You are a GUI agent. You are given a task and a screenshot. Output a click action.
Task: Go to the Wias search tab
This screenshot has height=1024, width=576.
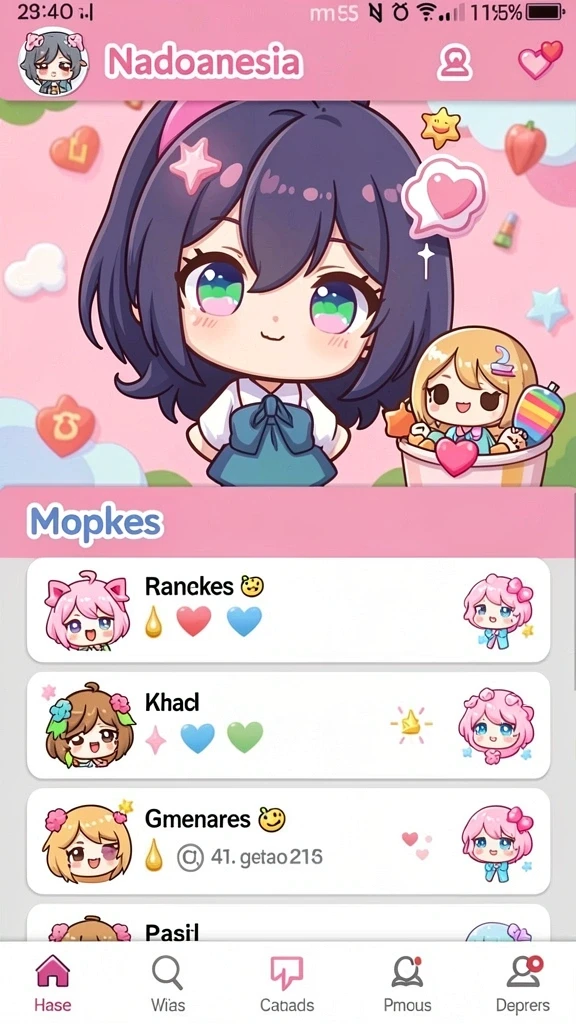(x=168, y=984)
